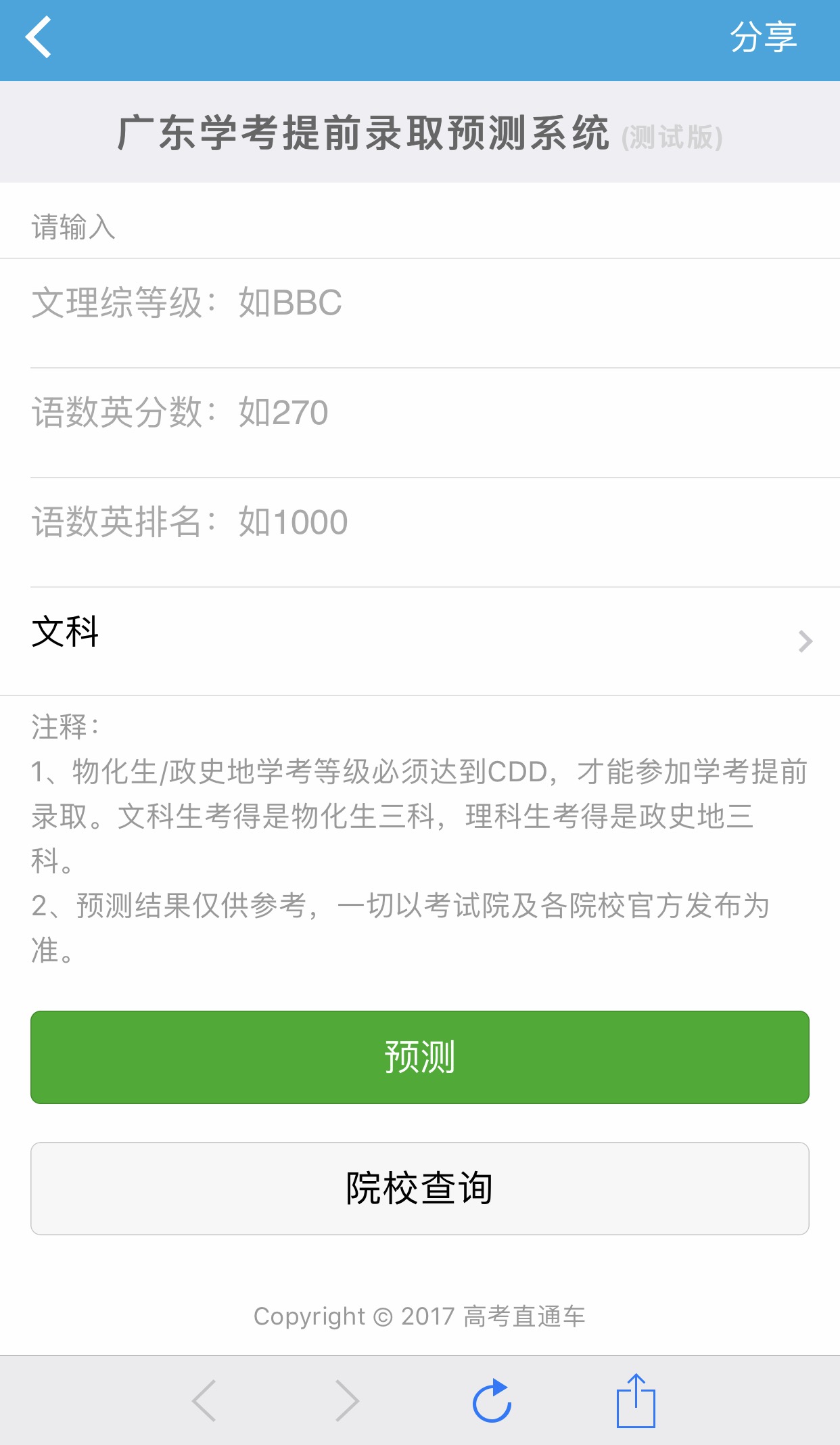Open 院校查询 school lookup

(419, 1188)
